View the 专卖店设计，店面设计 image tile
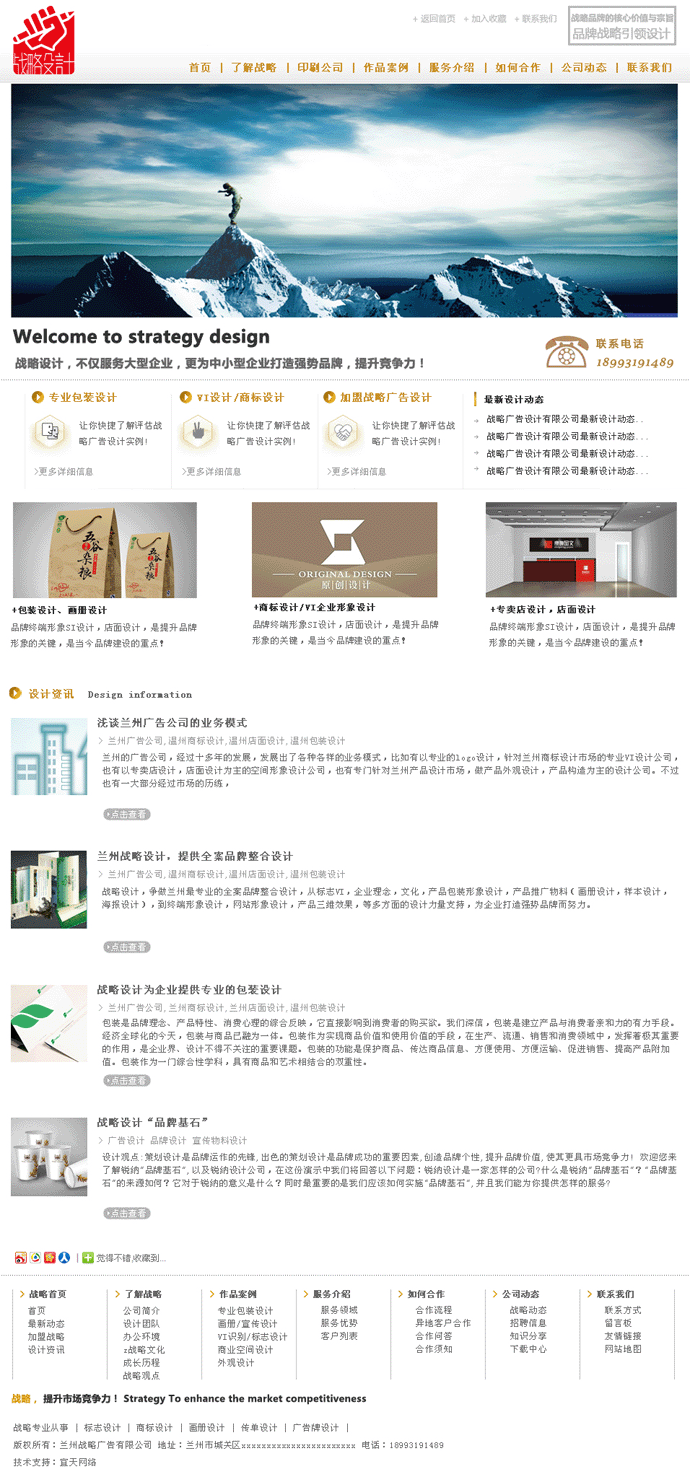Viewport: 690px width, 1482px height. (581, 550)
